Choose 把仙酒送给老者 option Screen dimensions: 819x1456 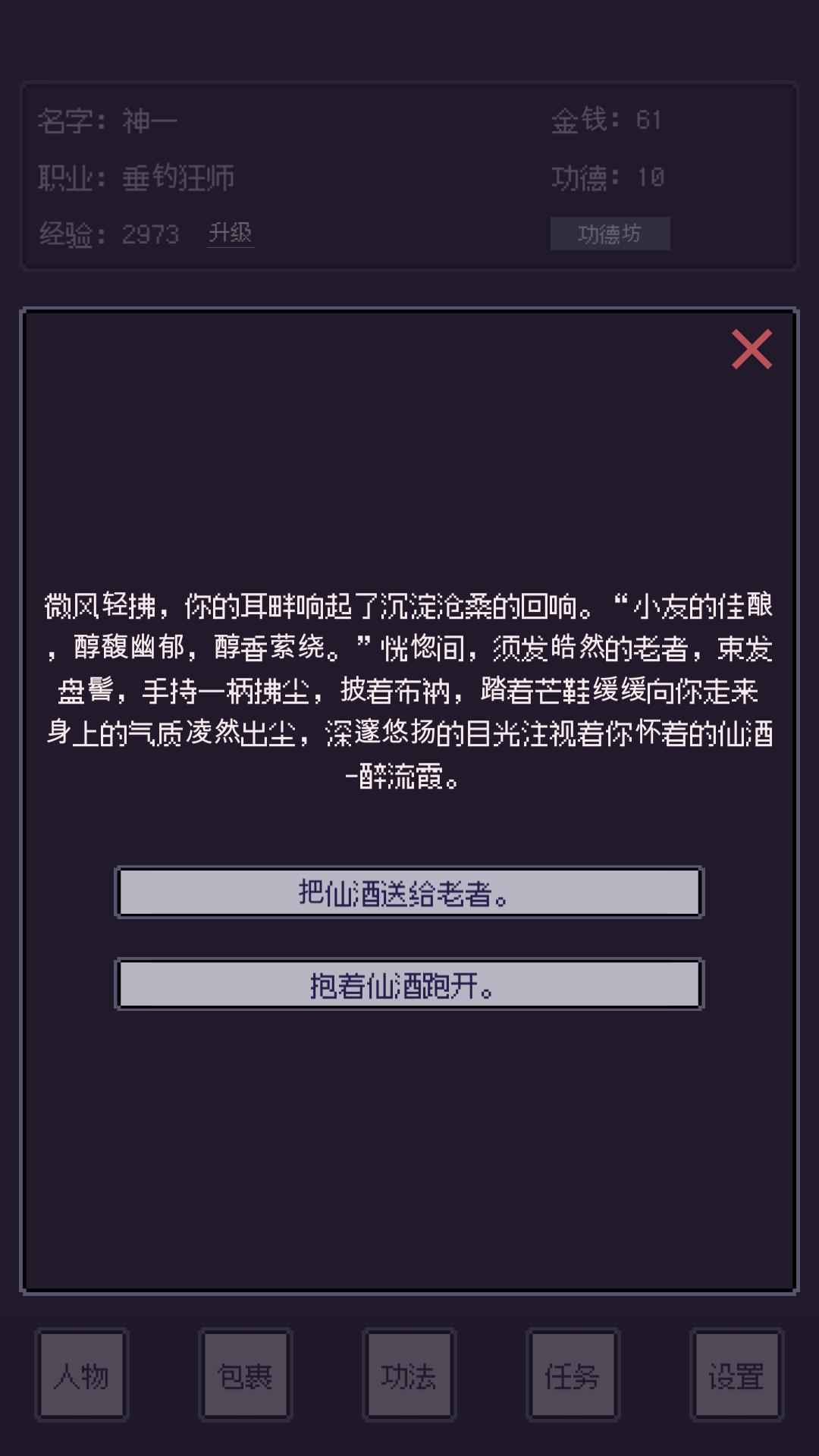tap(409, 893)
